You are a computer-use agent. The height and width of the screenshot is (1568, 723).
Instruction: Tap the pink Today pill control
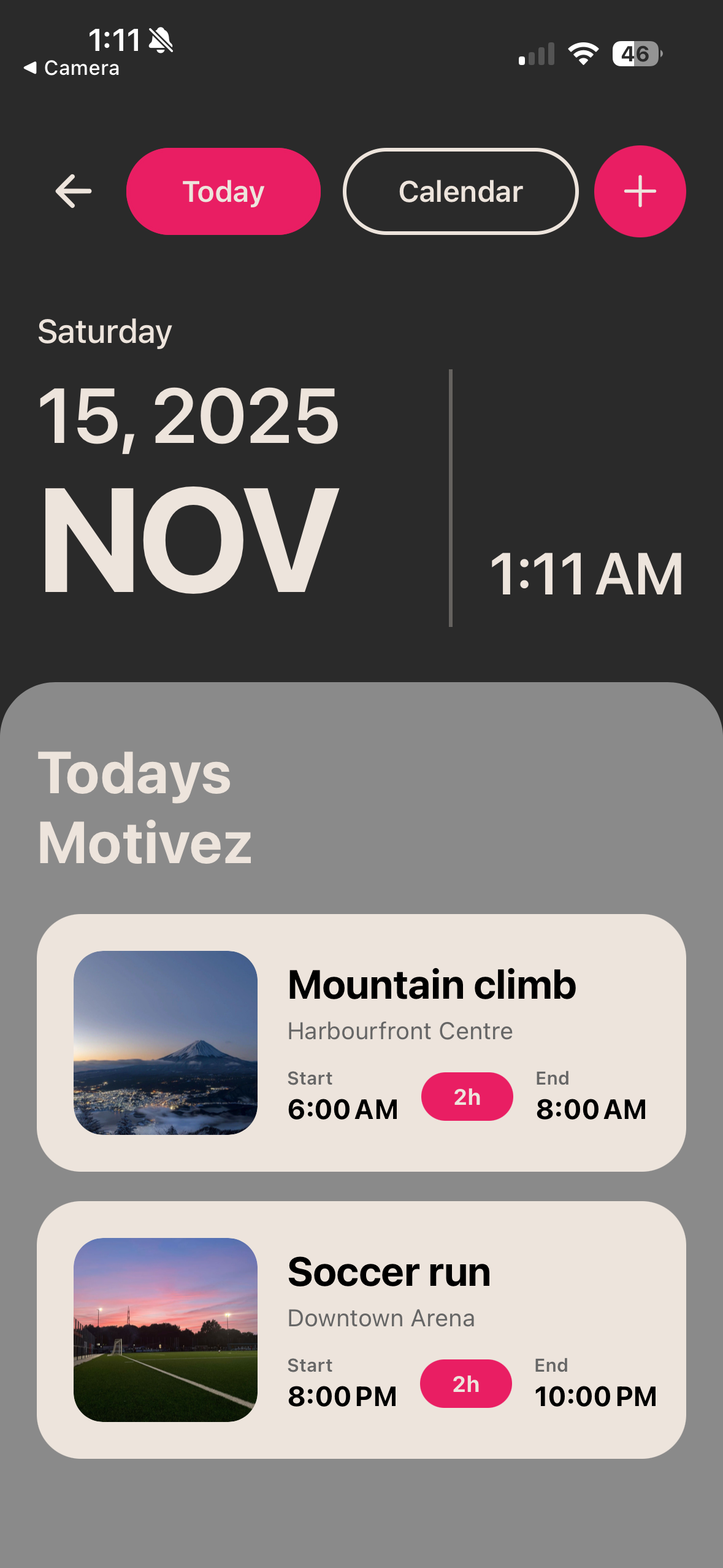point(223,191)
